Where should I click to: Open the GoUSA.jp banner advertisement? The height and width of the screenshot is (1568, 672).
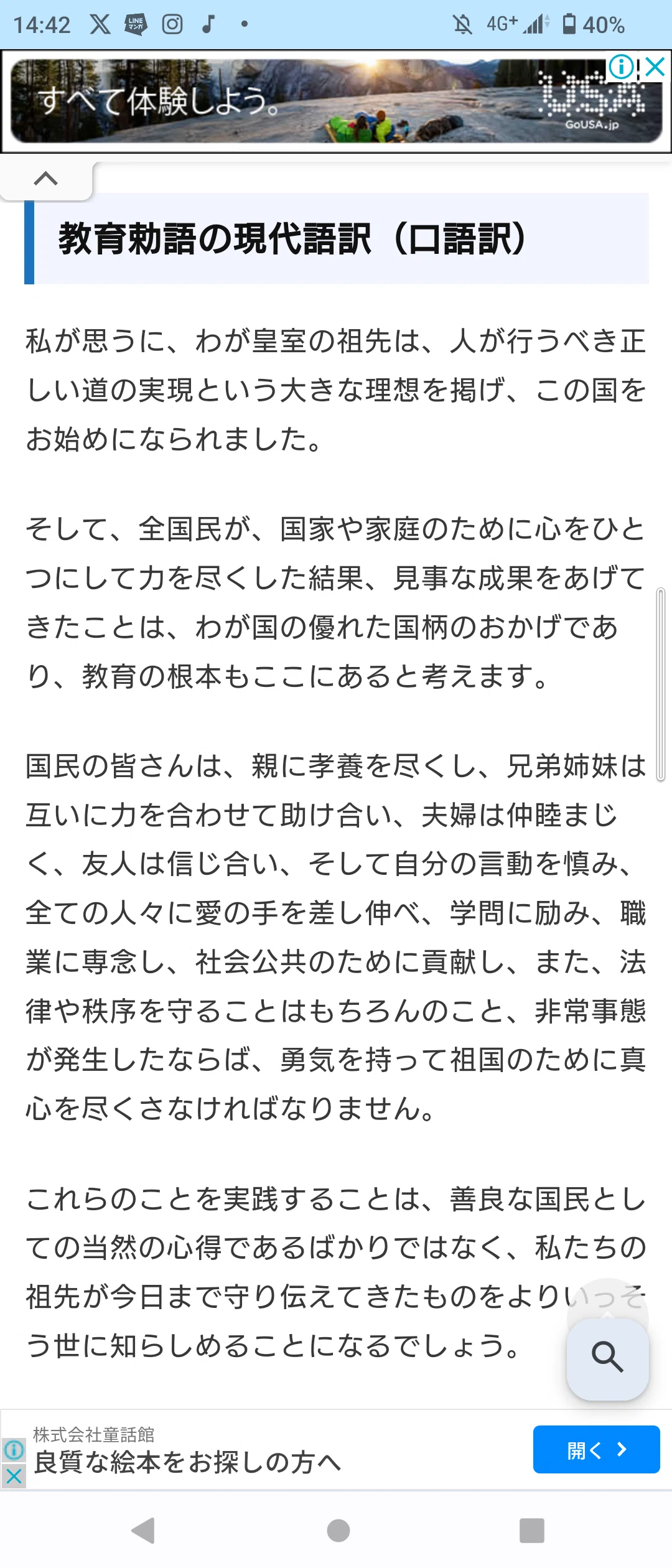click(336, 101)
